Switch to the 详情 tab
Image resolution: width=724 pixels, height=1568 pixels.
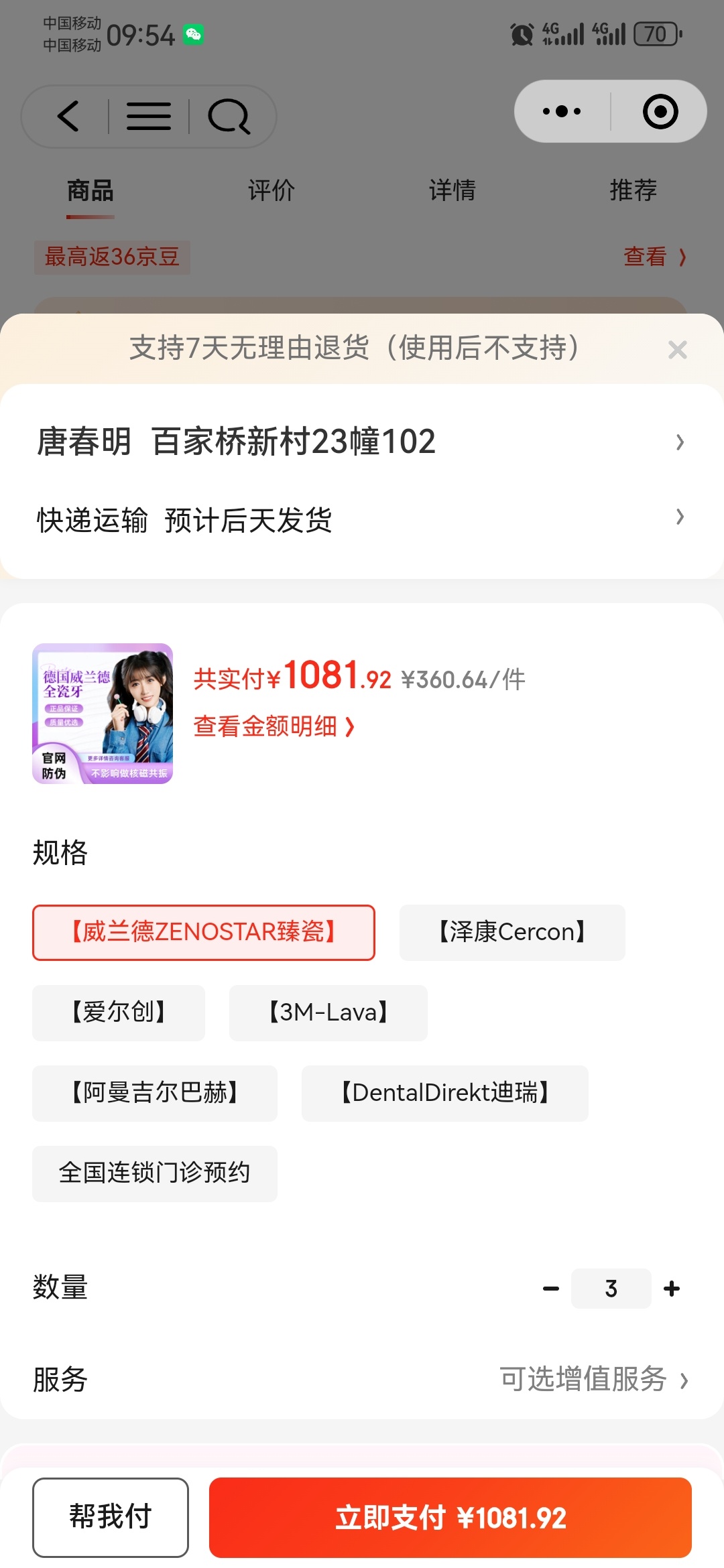pos(452,191)
